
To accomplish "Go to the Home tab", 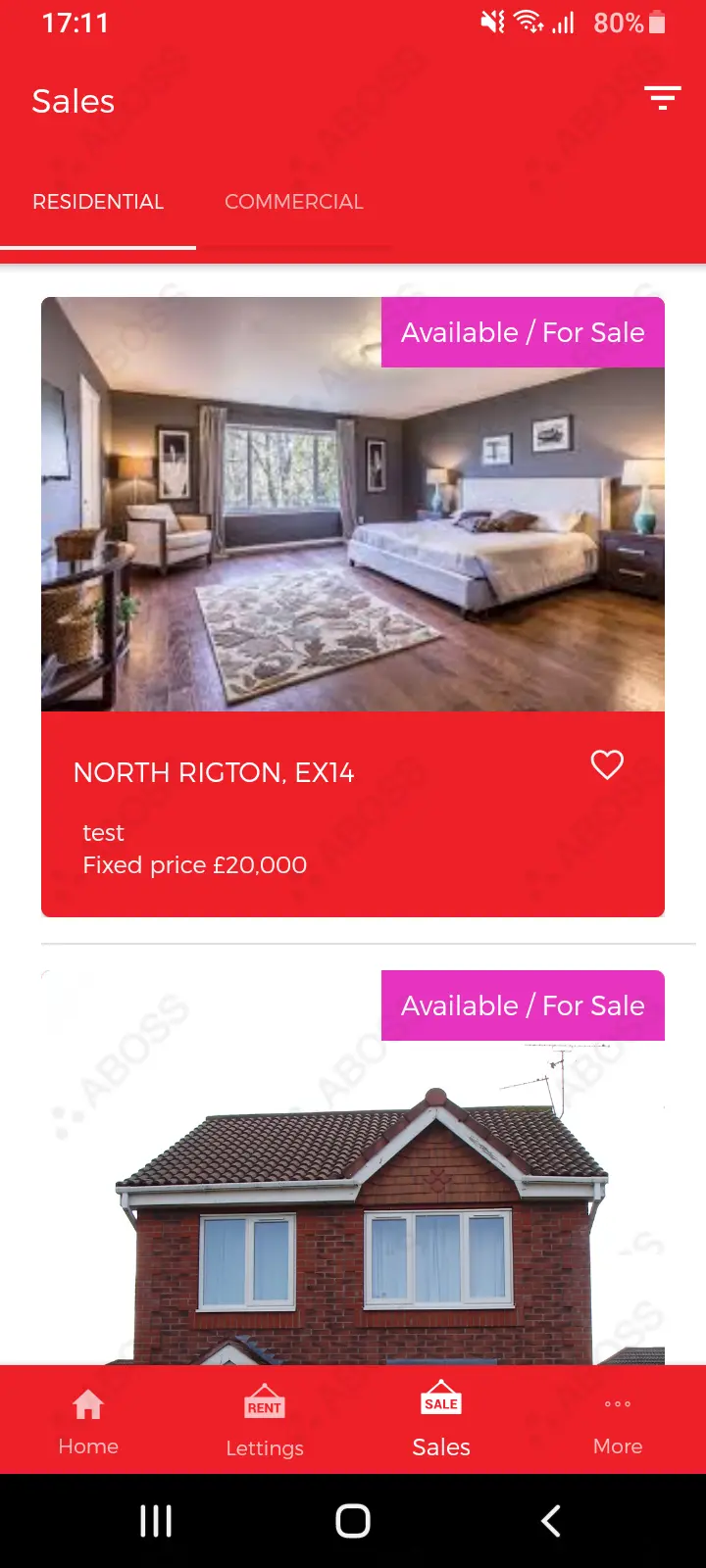I will [88, 1421].
